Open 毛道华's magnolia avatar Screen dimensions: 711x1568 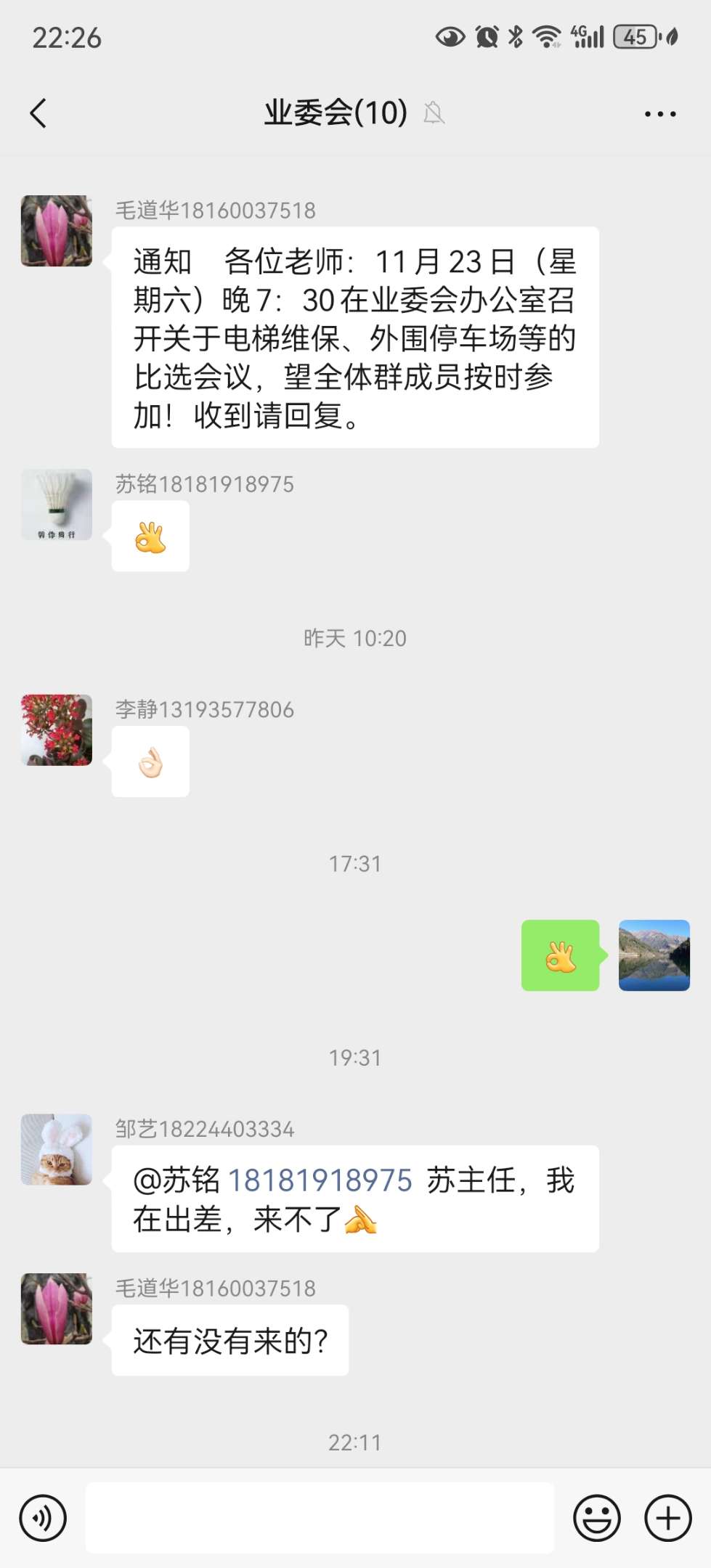pos(56,229)
